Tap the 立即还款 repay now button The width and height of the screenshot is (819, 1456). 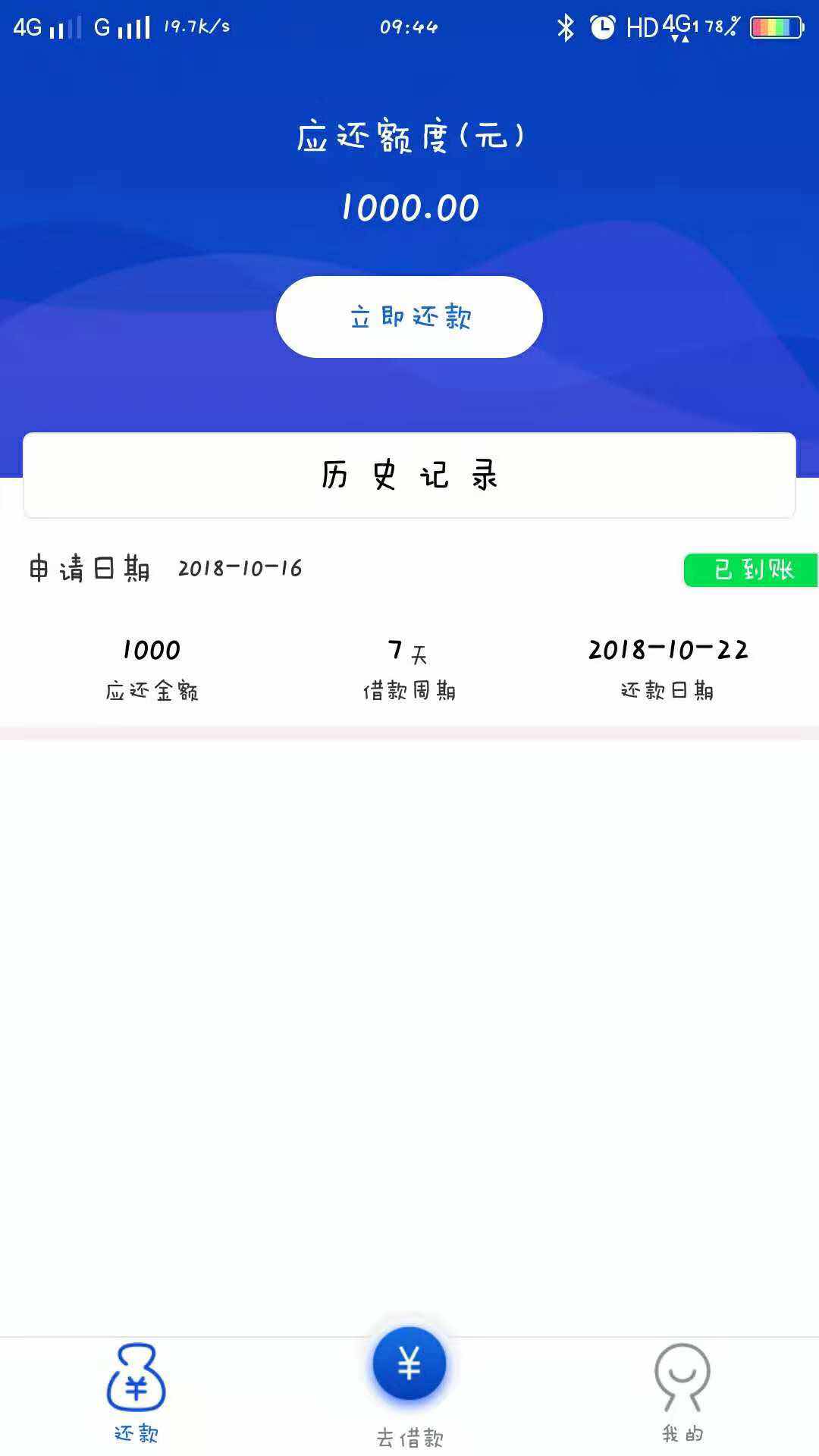(x=409, y=317)
